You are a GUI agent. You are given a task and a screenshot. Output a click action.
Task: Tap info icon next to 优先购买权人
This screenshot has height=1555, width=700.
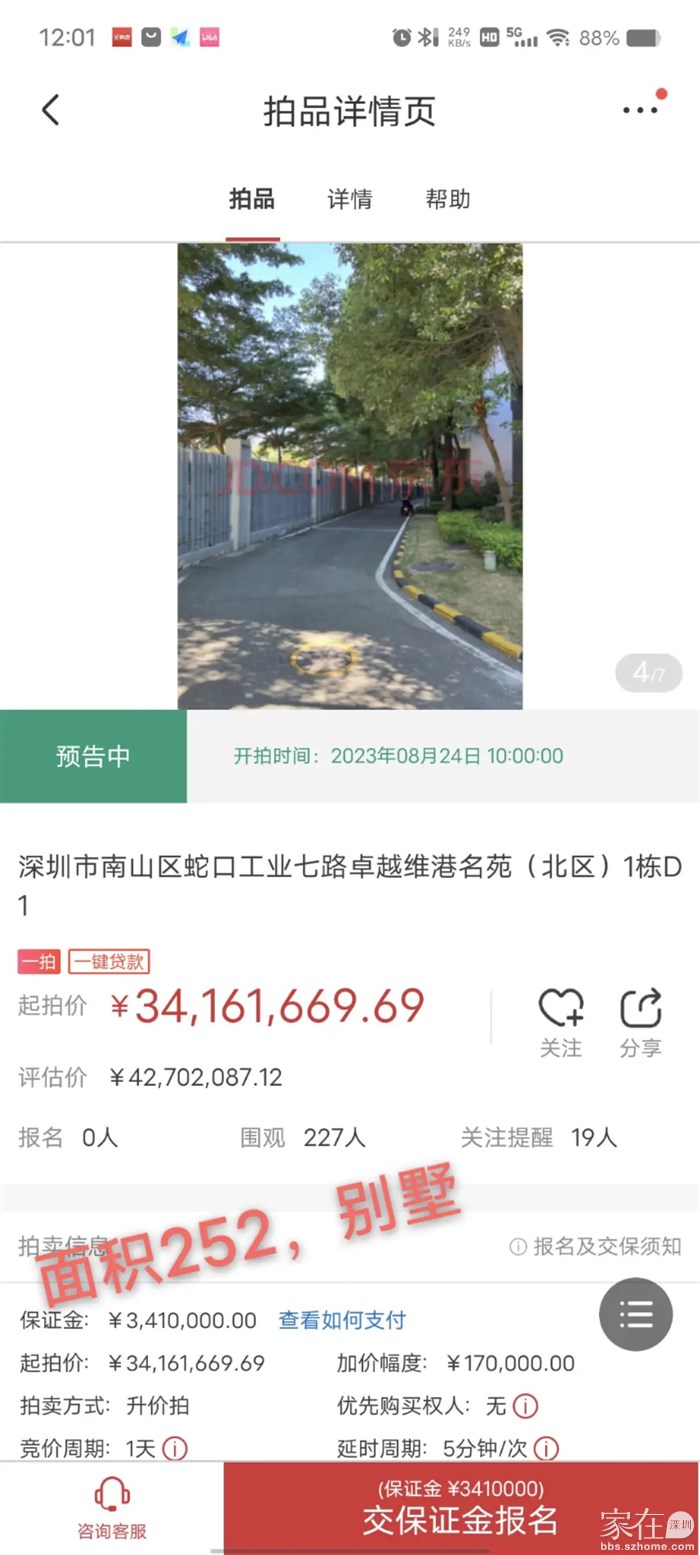(x=525, y=1406)
